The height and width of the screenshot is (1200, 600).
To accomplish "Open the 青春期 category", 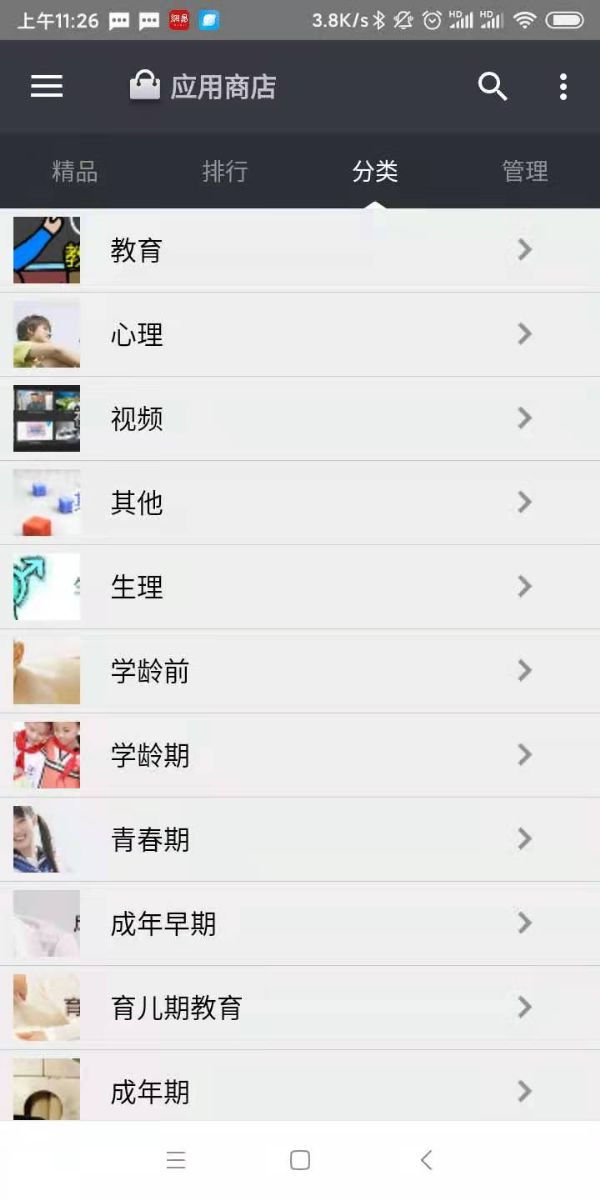I will click(300, 838).
